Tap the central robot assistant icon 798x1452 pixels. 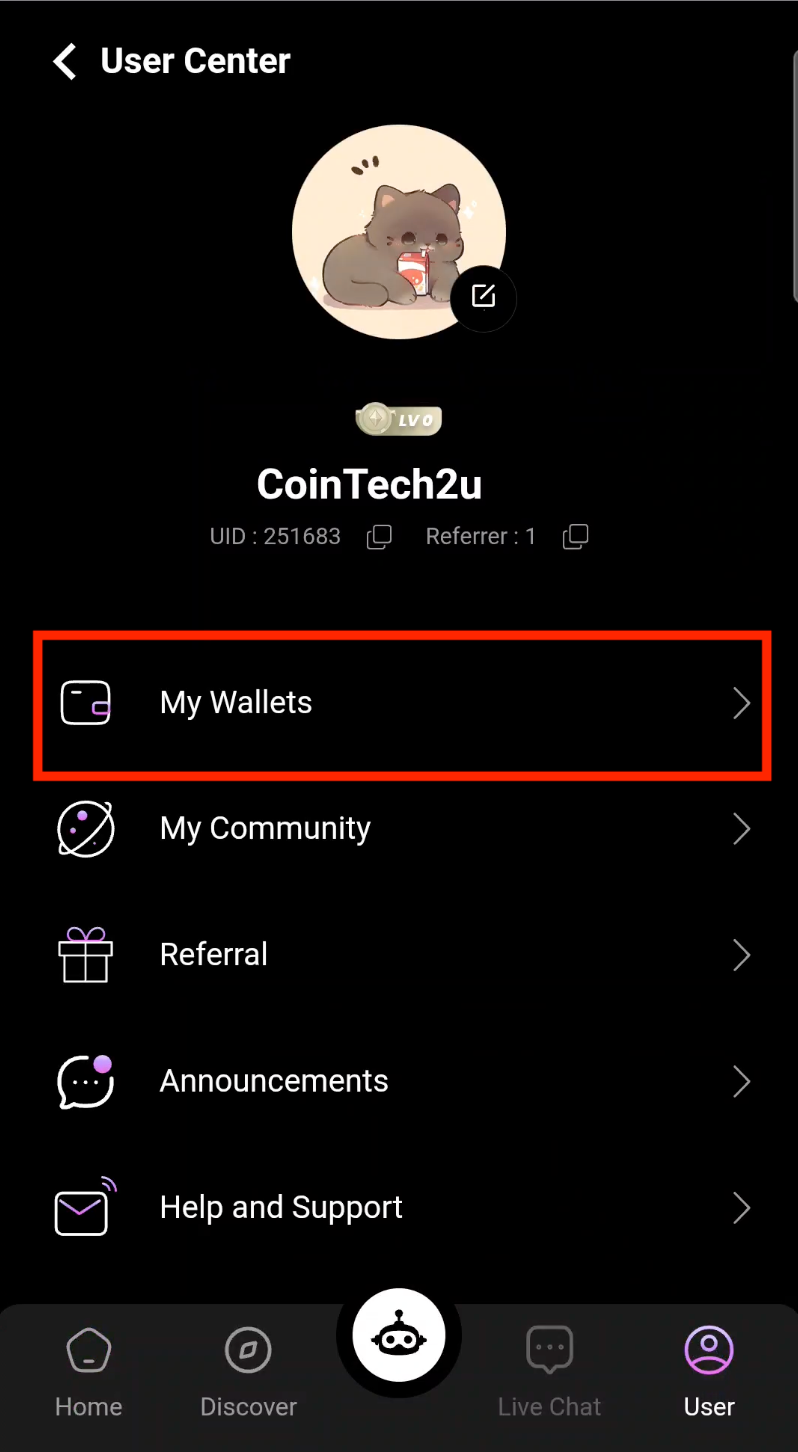click(x=399, y=1335)
